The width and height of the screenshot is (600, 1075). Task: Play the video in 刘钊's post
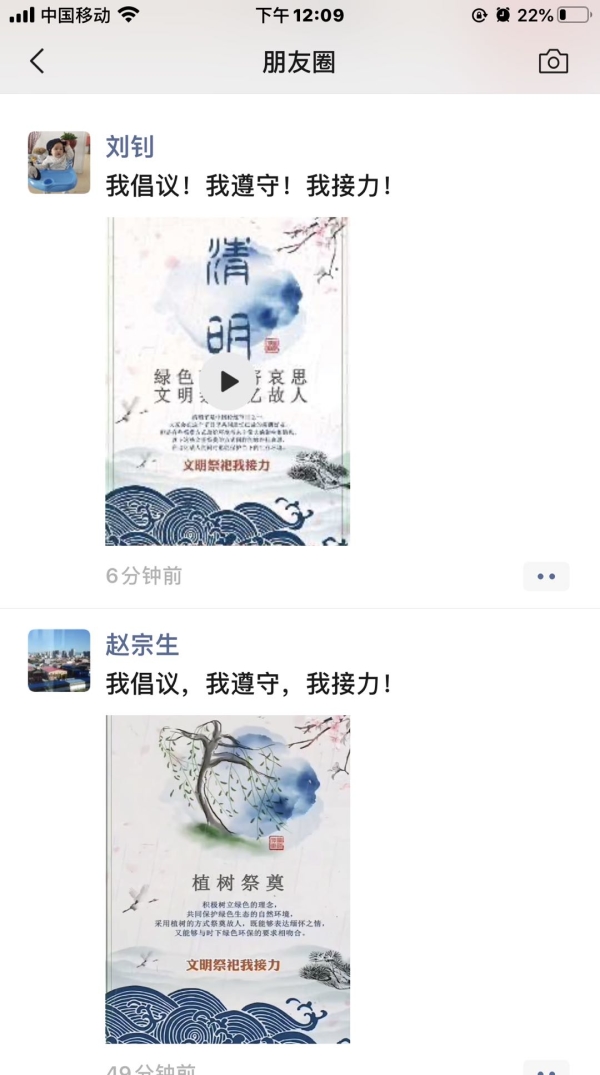pyautogui.click(x=228, y=381)
